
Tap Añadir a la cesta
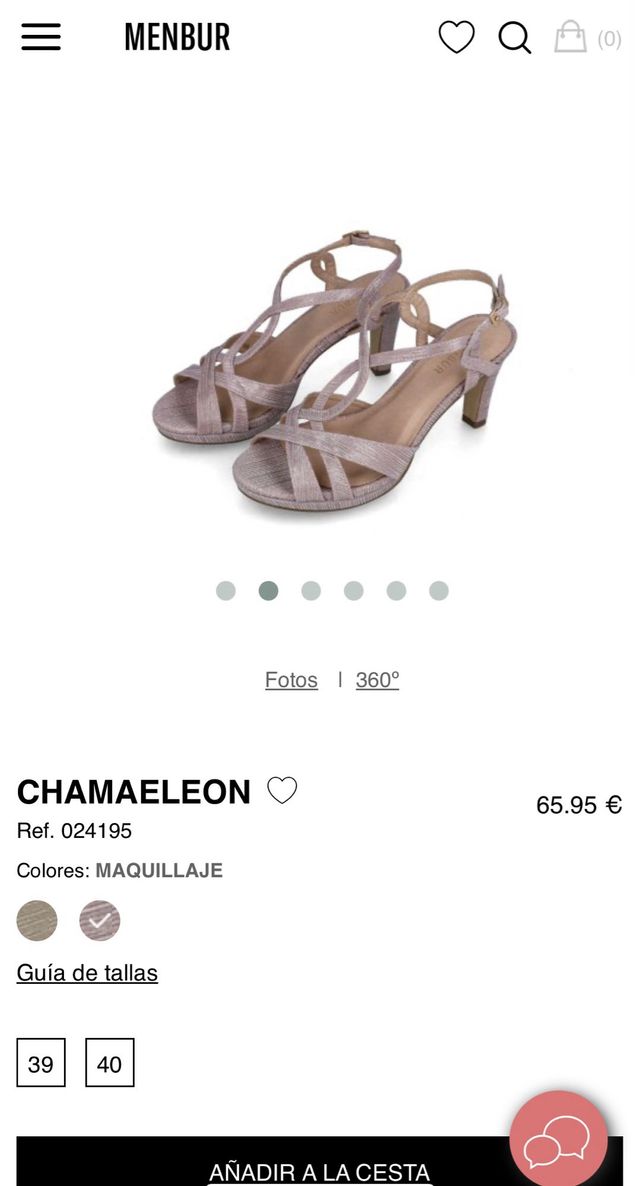point(260,1166)
